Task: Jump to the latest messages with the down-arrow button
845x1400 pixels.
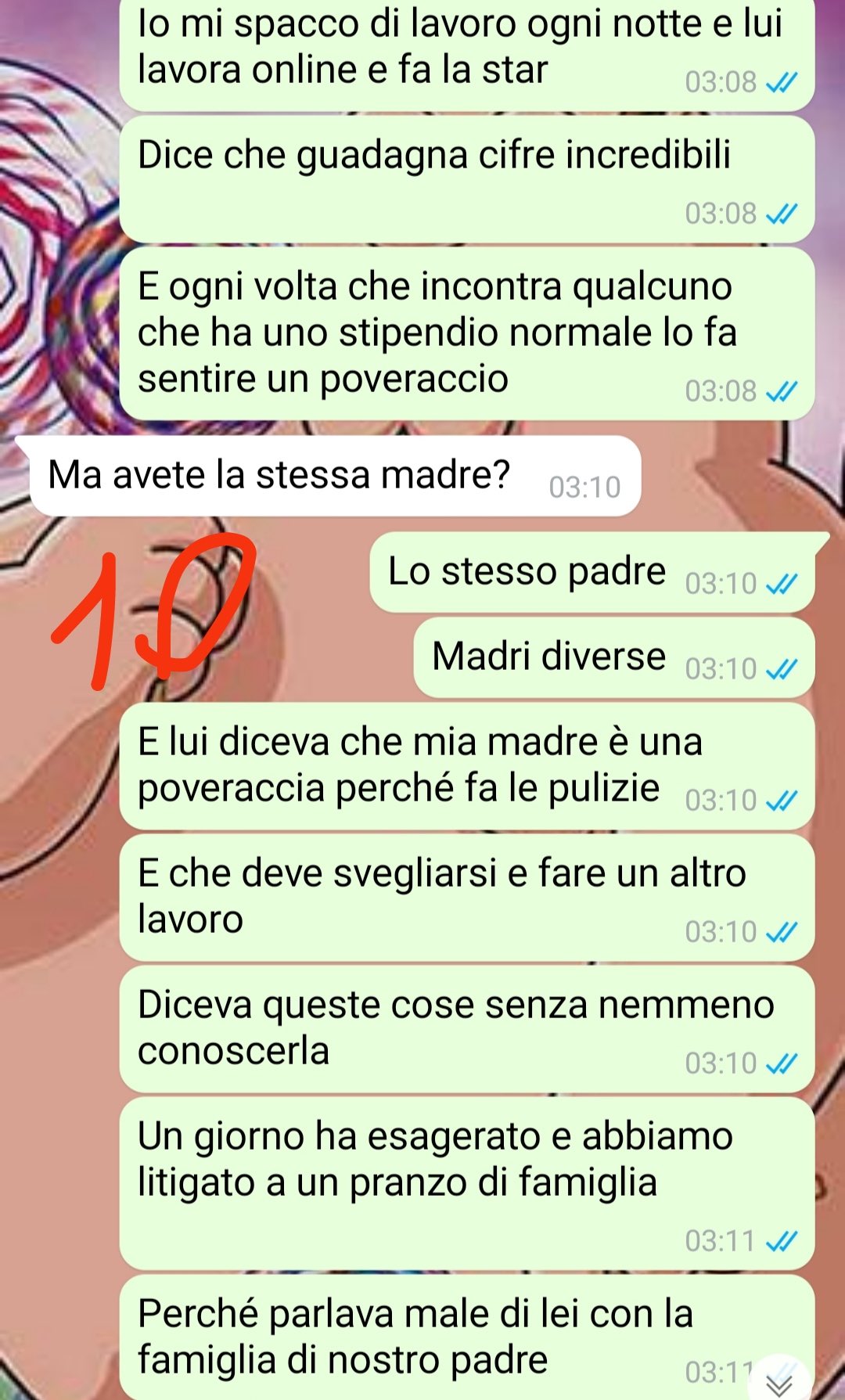Action: click(x=779, y=1382)
